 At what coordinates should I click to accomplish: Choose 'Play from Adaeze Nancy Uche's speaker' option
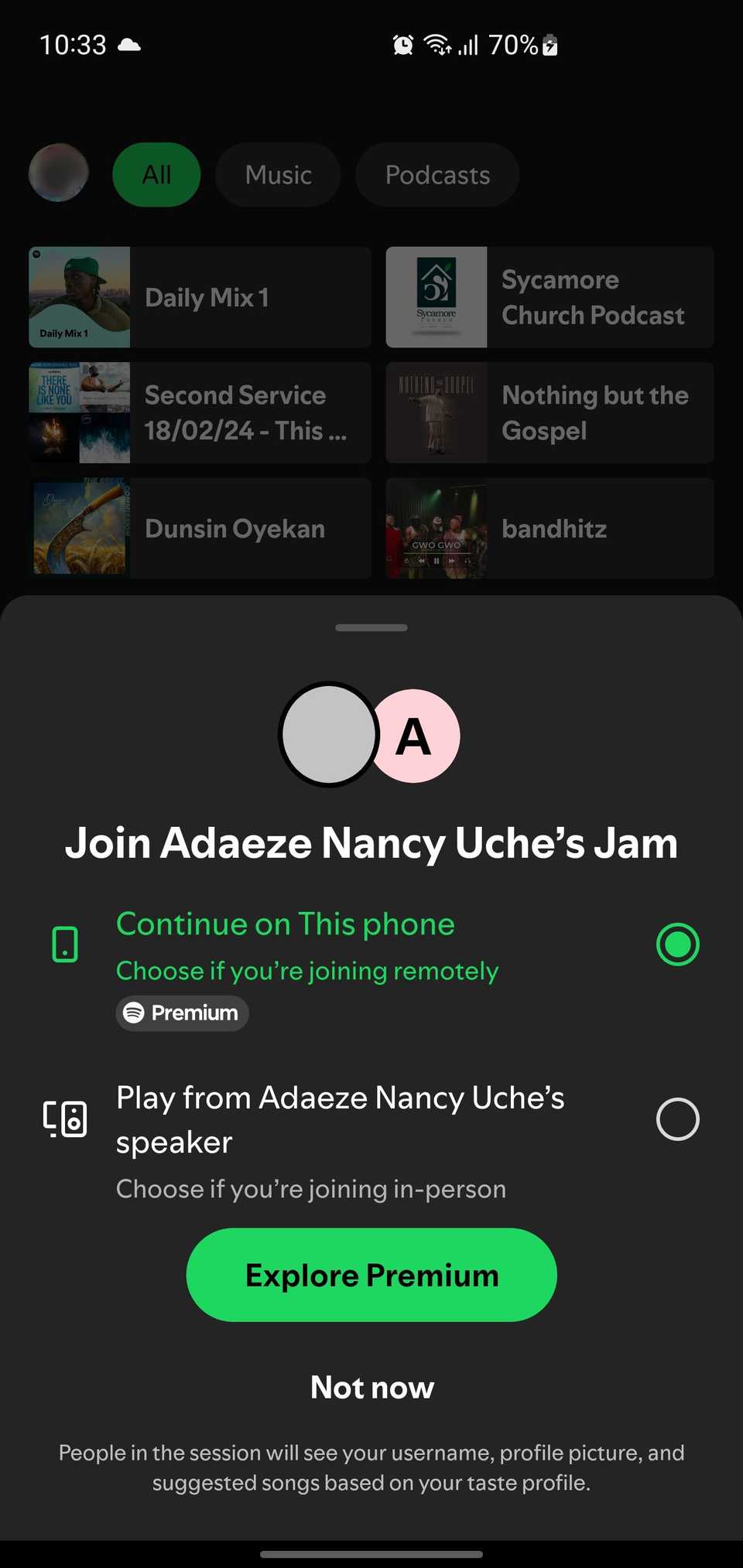pos(677,1119)
